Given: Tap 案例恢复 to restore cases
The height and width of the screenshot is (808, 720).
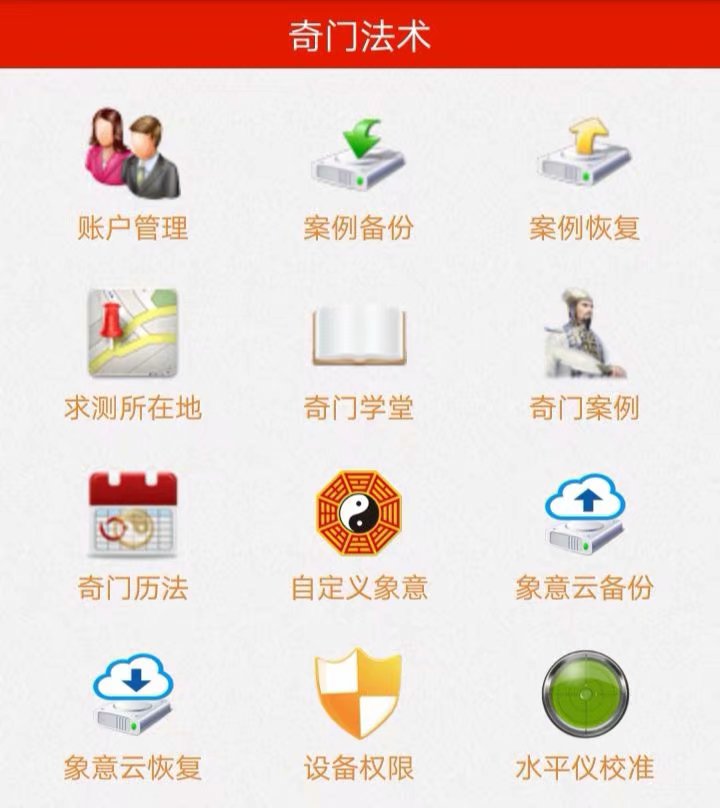Looking at the screenshot, I should coord(584,157).
